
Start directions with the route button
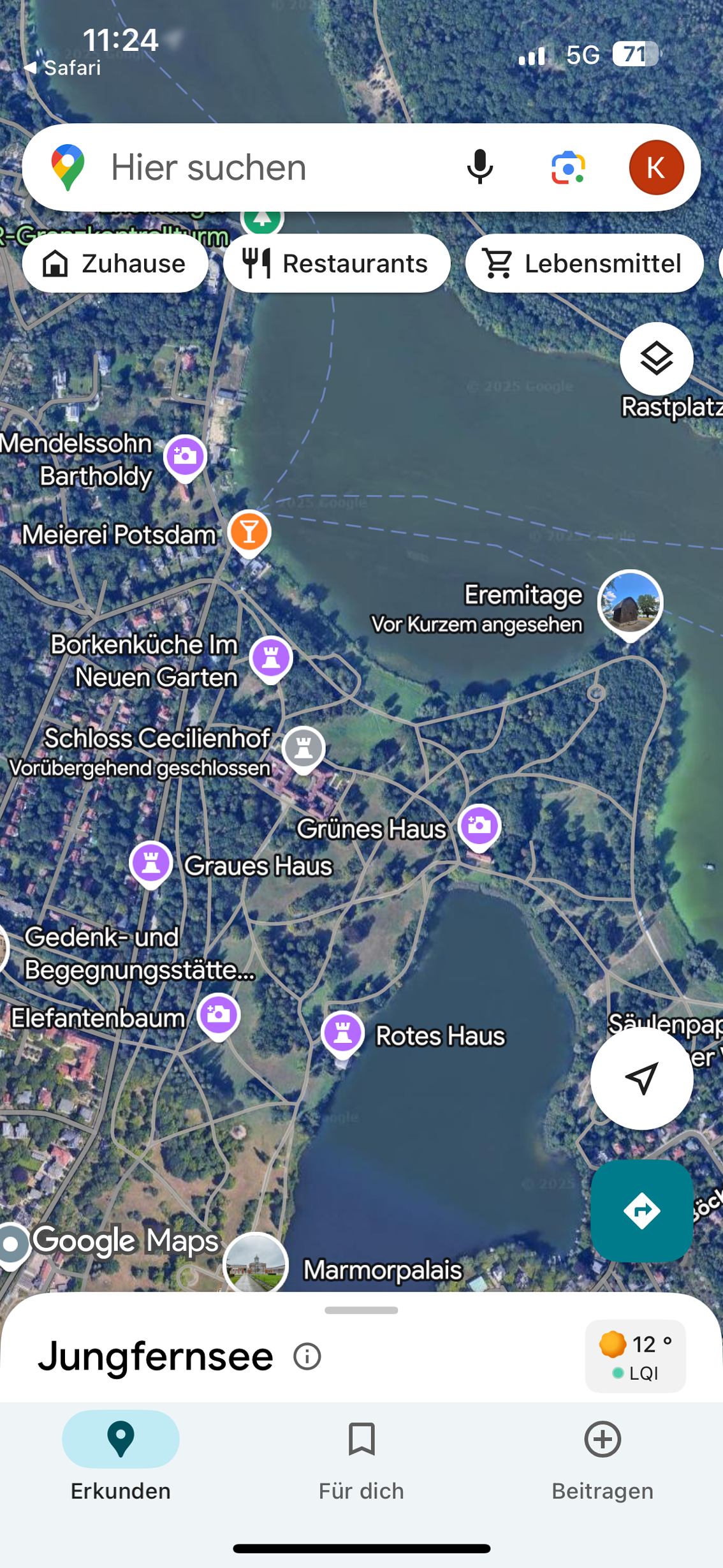(x=641, y=1211)
